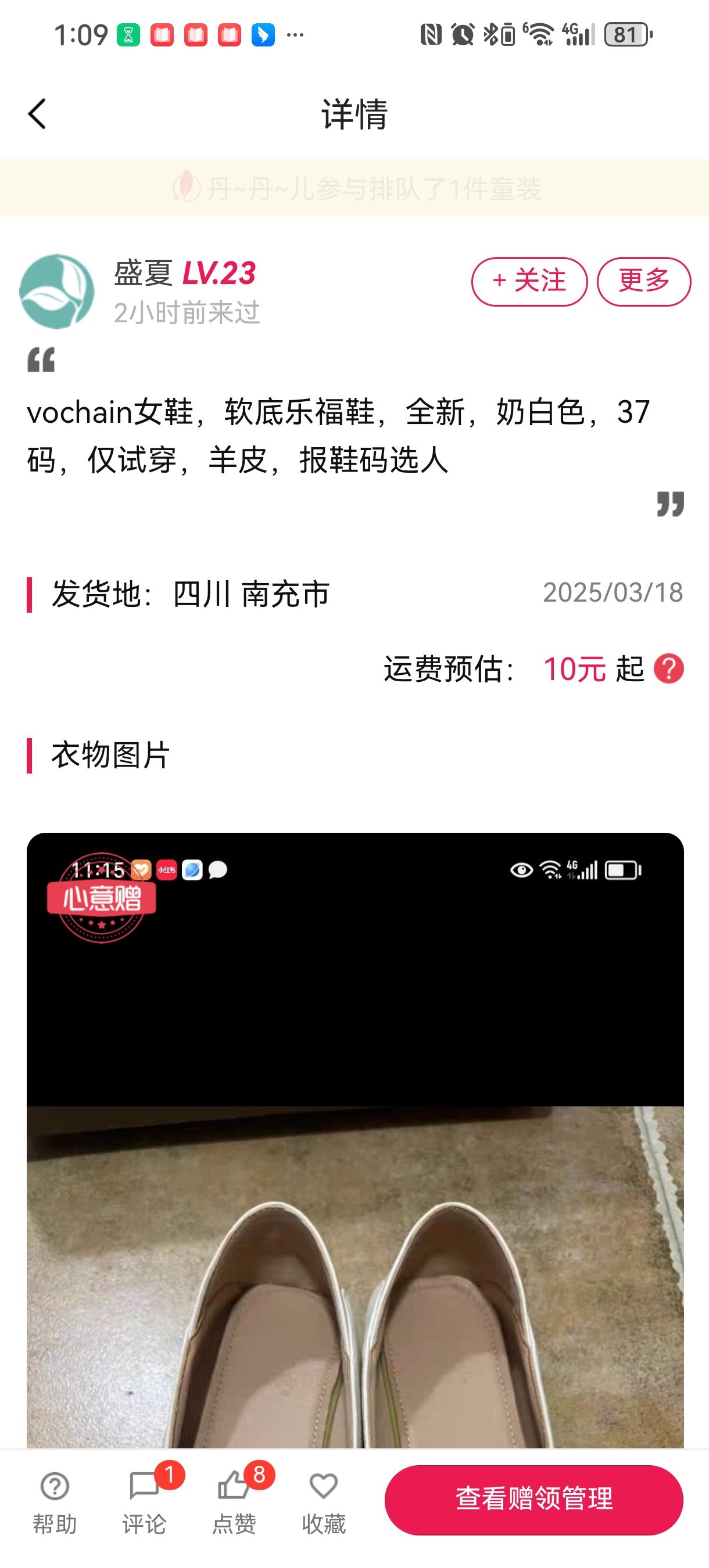
Task: Tap the 查看赠领管理 button
Action: [533, 1500]
